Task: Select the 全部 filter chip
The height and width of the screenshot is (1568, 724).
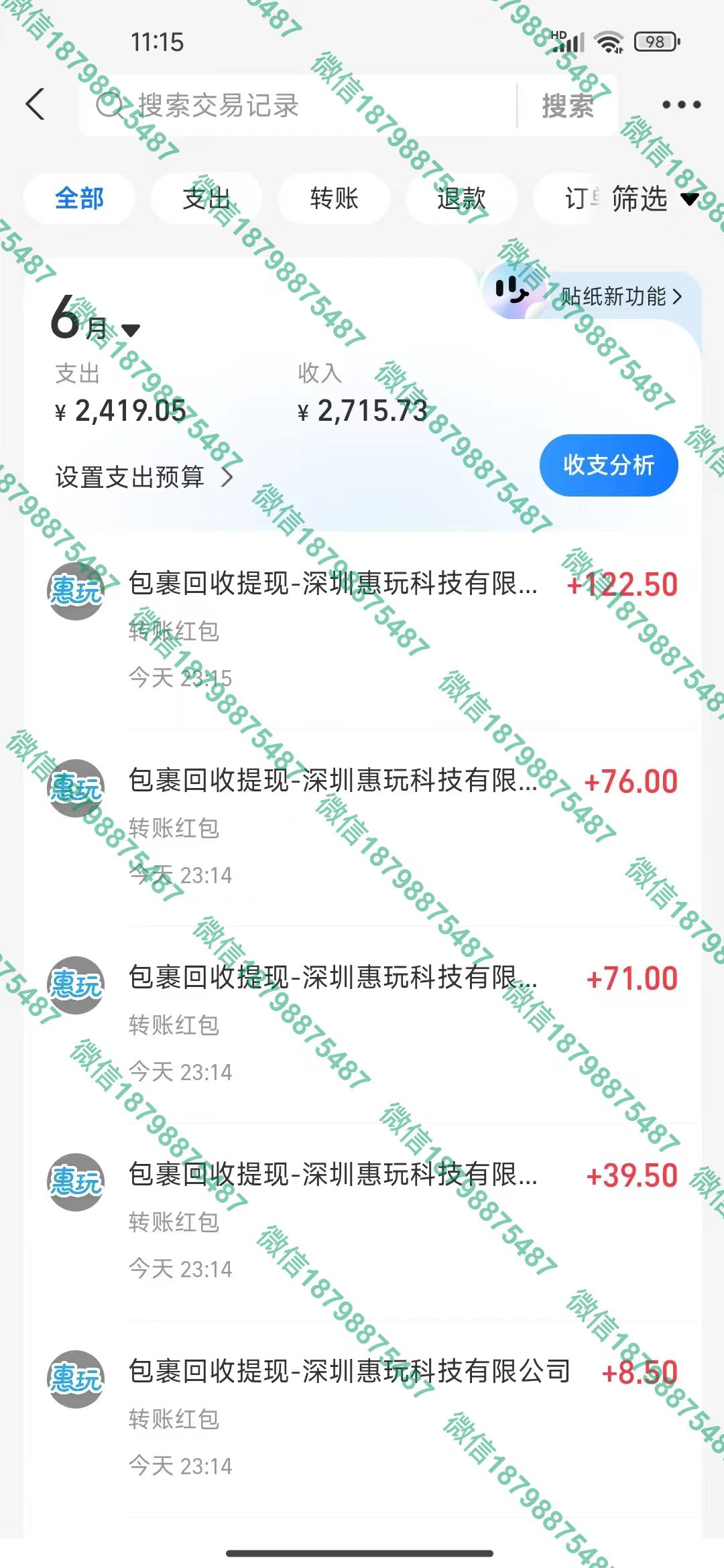Action: [x=79, y=199]
